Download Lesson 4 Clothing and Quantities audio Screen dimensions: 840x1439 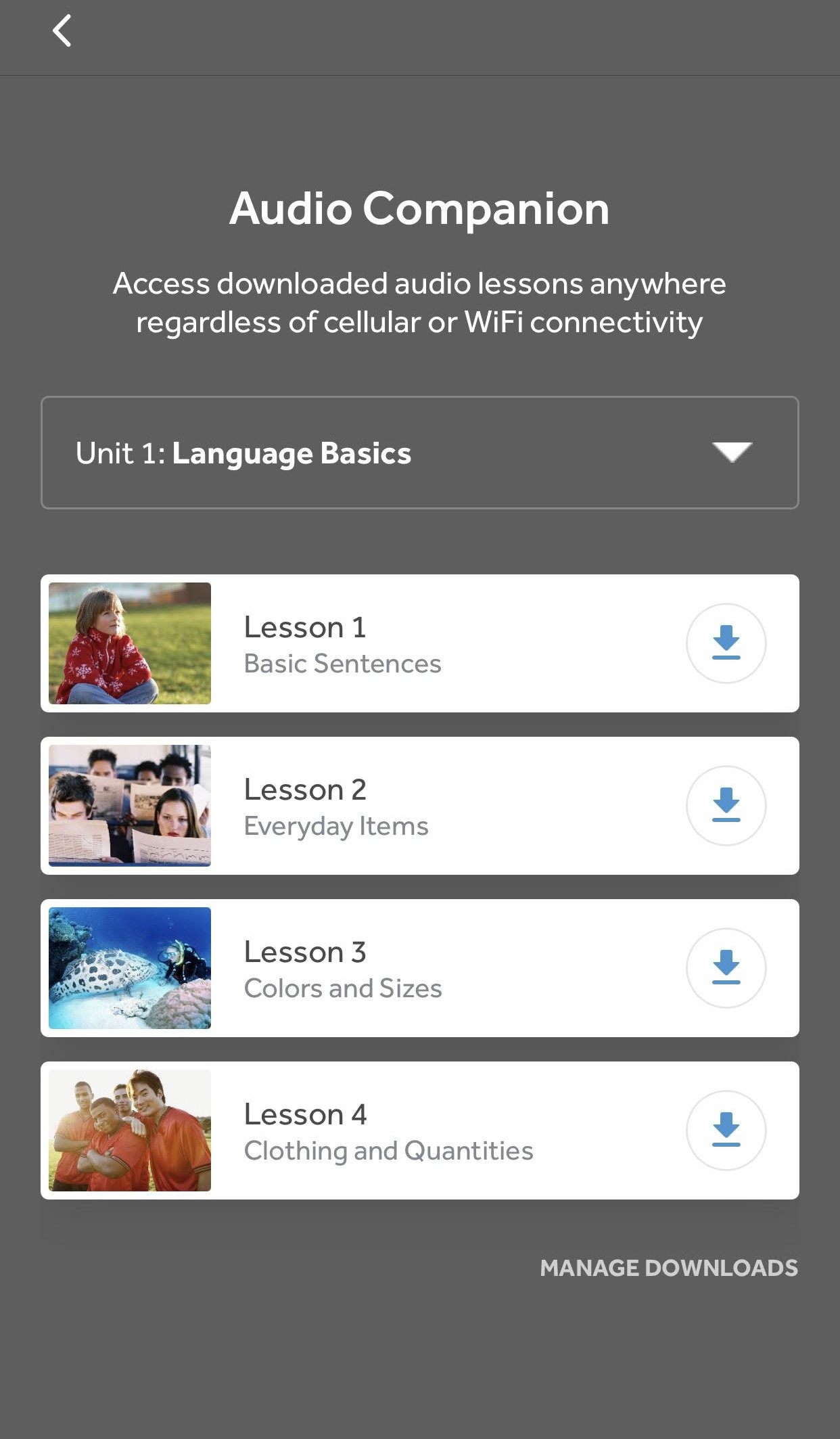726,1130
